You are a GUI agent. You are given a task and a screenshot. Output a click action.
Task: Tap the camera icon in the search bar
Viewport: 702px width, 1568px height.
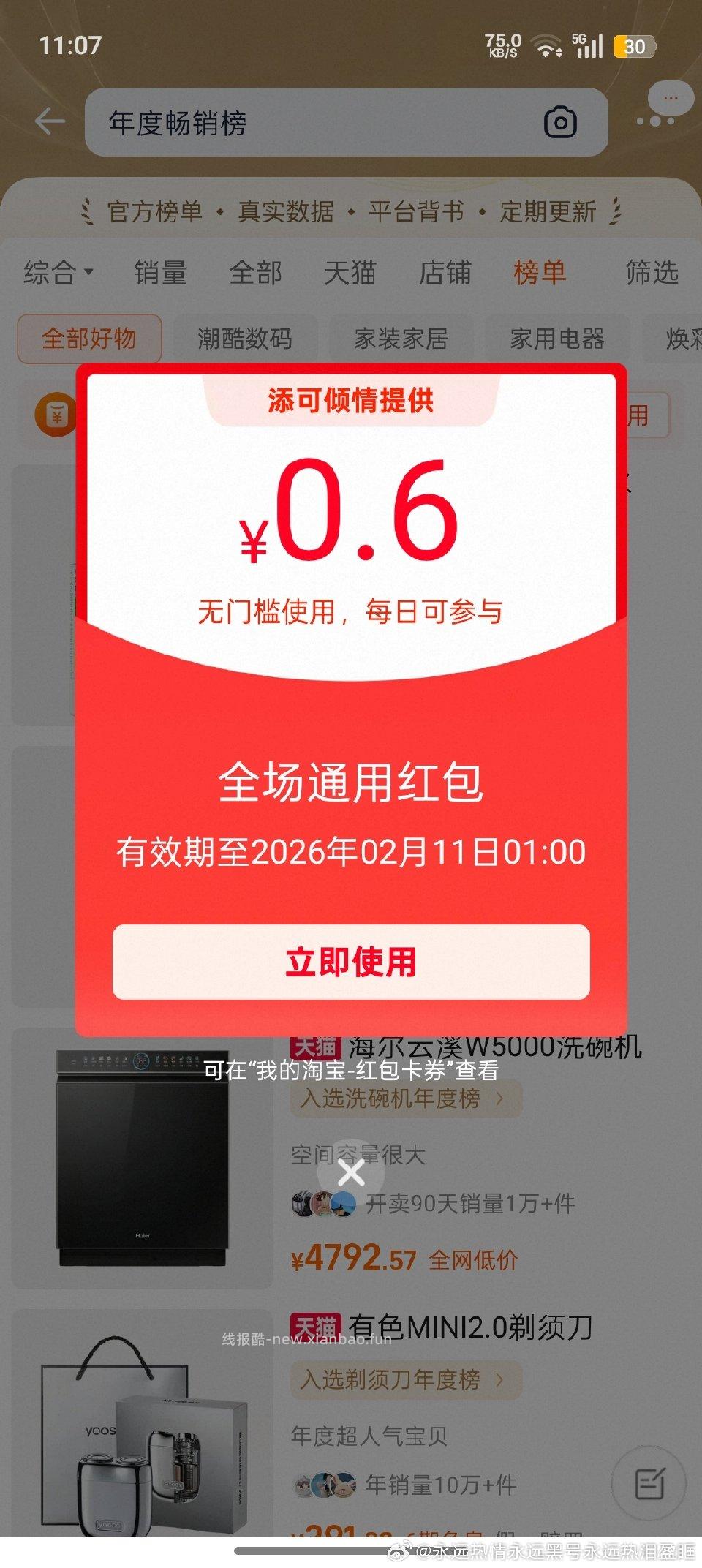tap(560, 123)
